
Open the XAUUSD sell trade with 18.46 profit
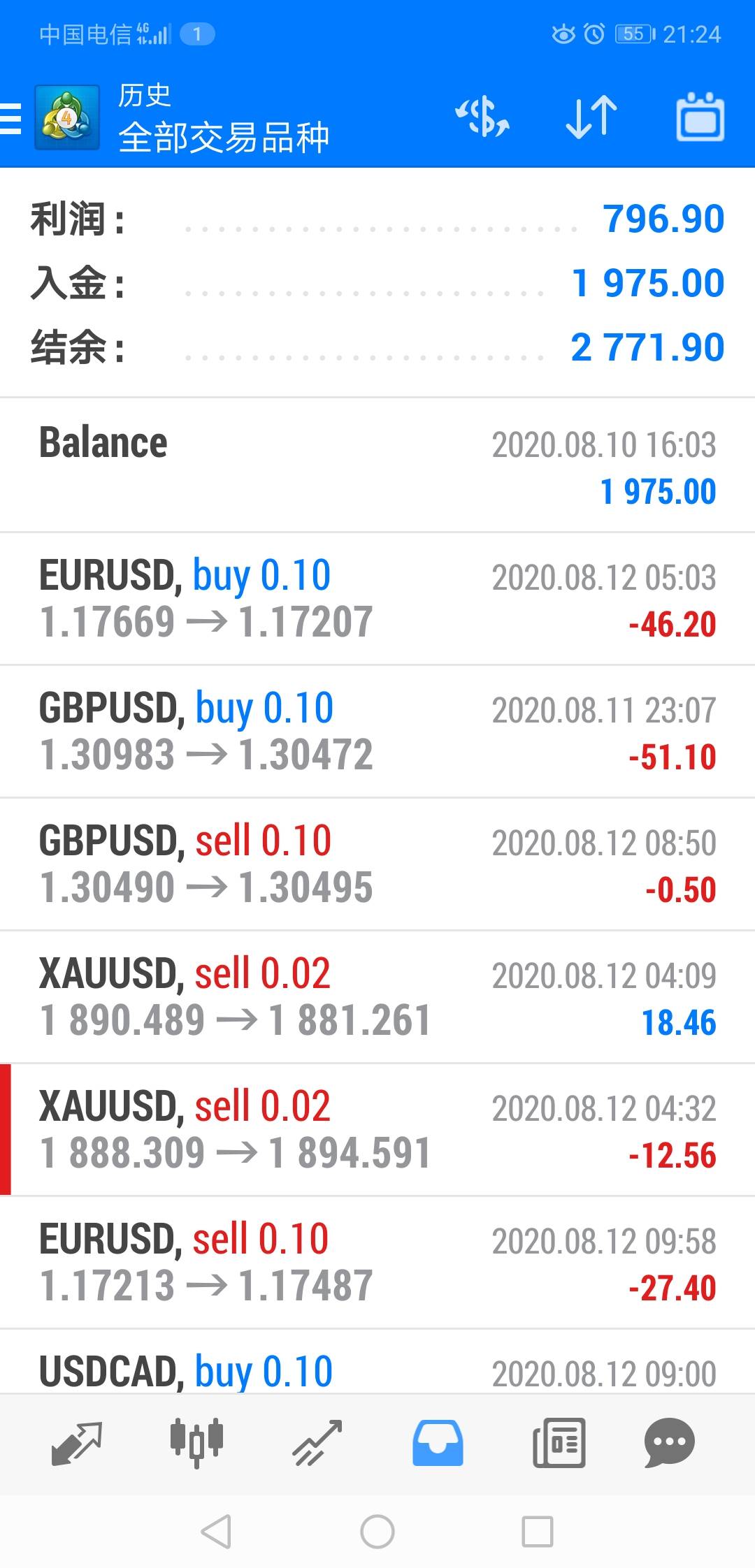click(x=377, y=997)
